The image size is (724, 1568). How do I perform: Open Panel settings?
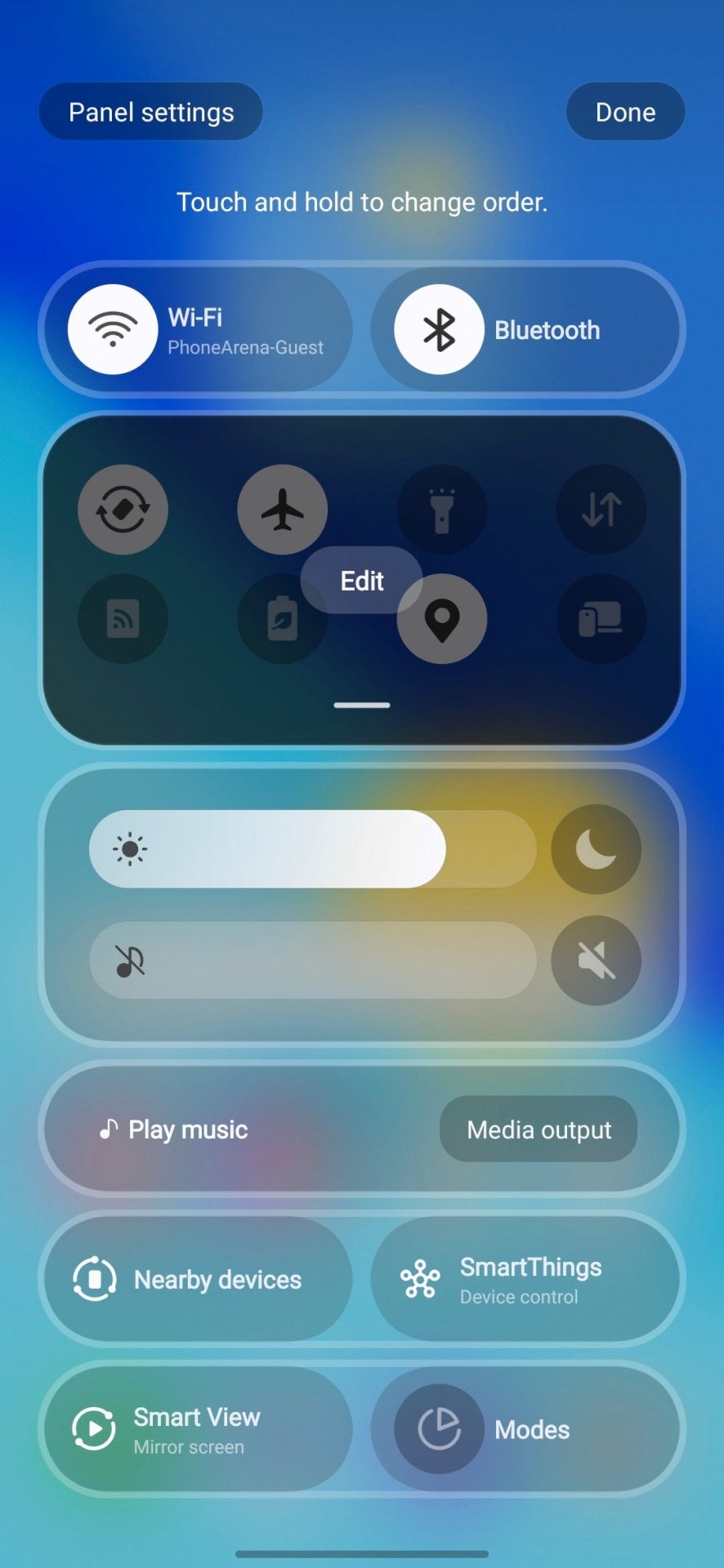pyautogui.click(x=151, y=112)
